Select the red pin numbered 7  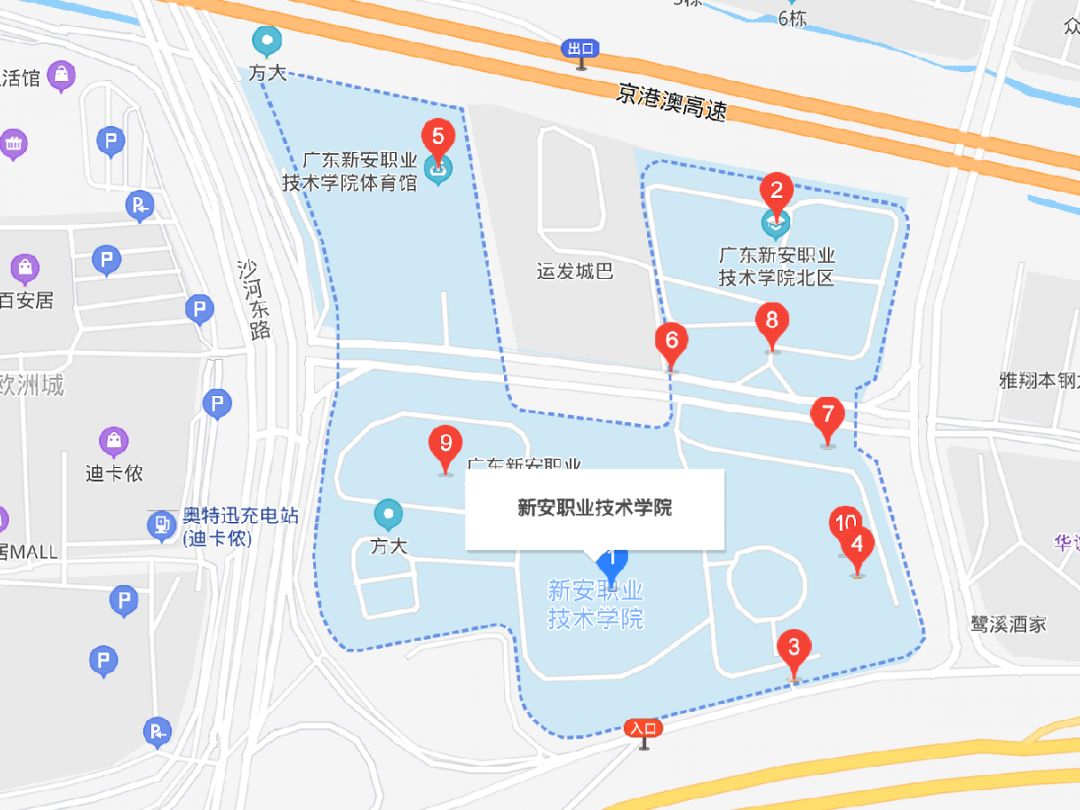pyautogui.click(x=827, y=414)
